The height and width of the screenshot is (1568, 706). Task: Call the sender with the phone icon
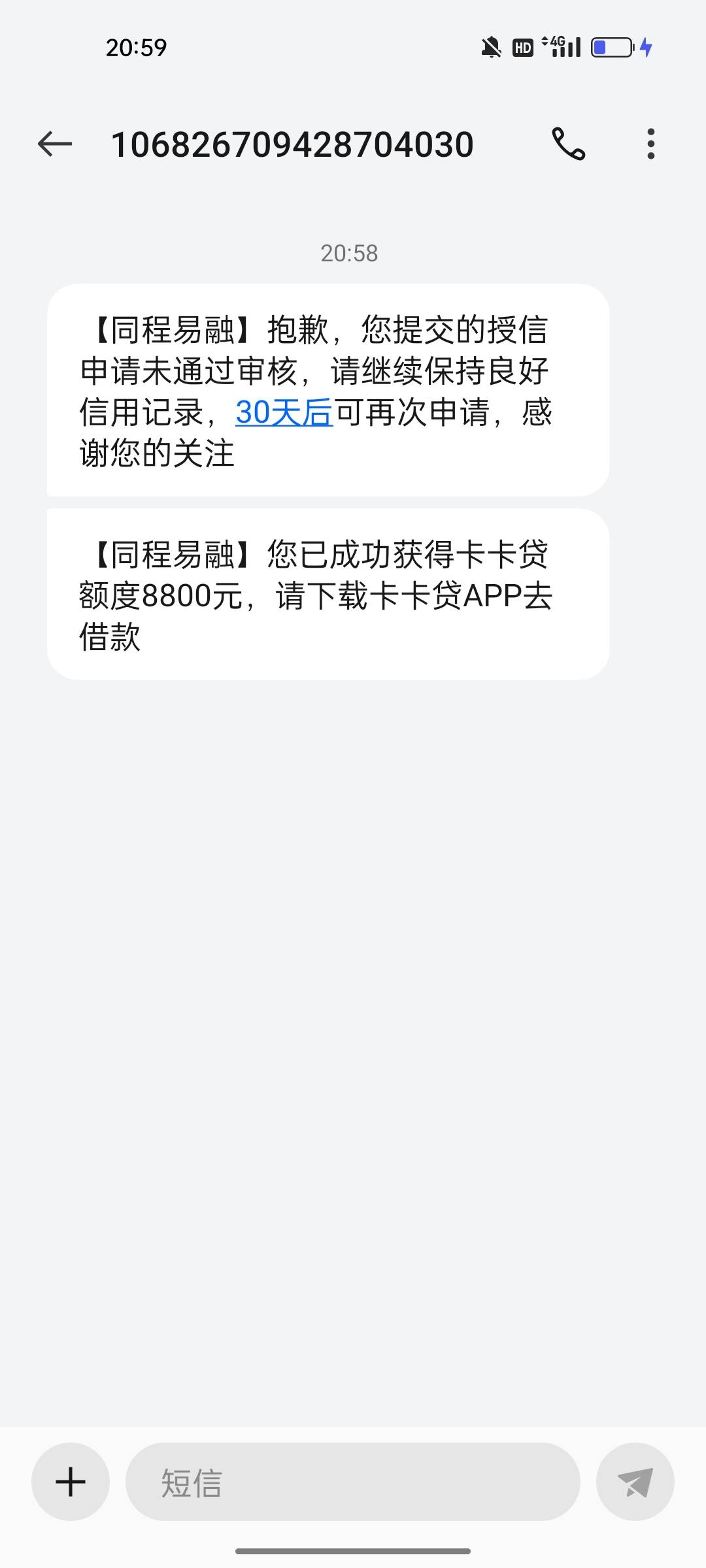(x=569, y=144)
